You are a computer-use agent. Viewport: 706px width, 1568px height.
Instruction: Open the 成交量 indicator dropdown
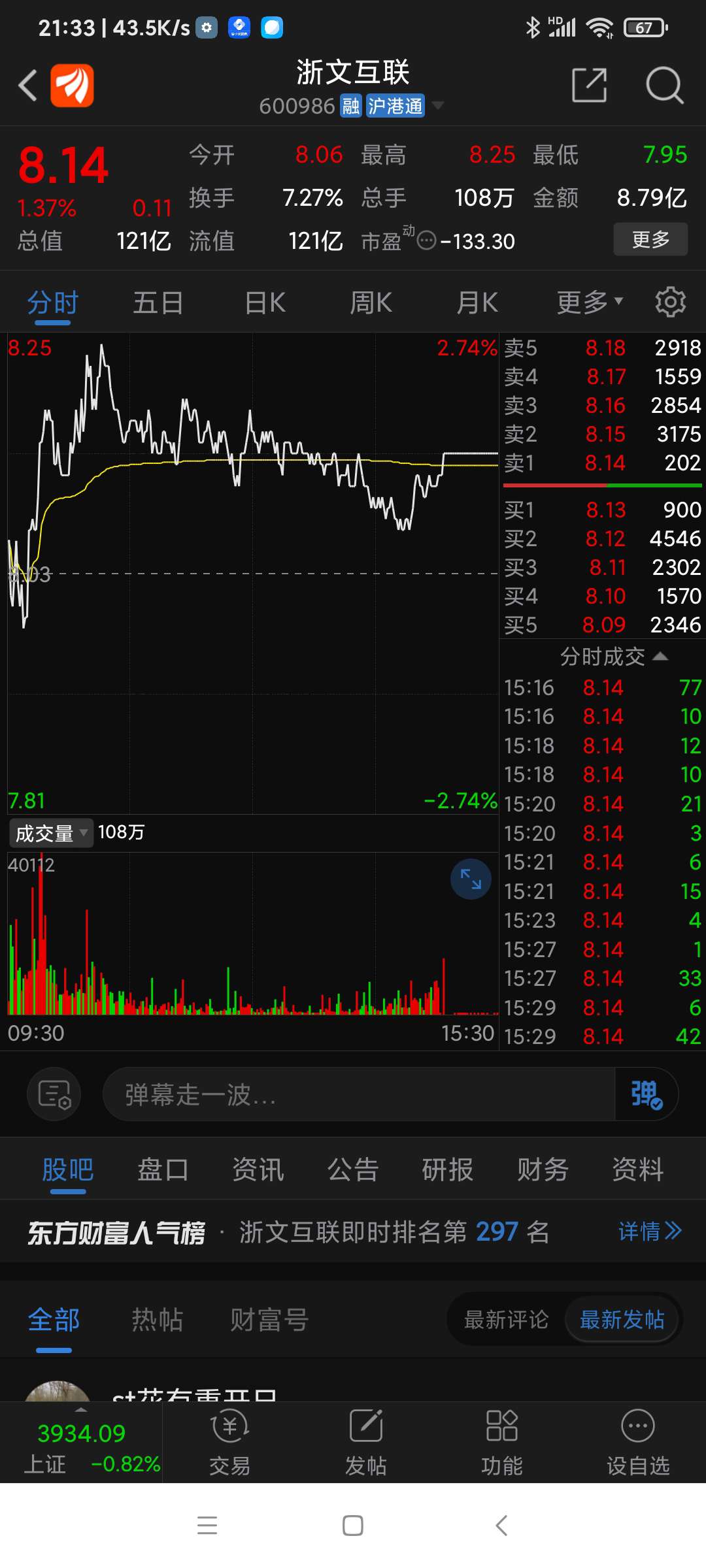pos(51,833)
